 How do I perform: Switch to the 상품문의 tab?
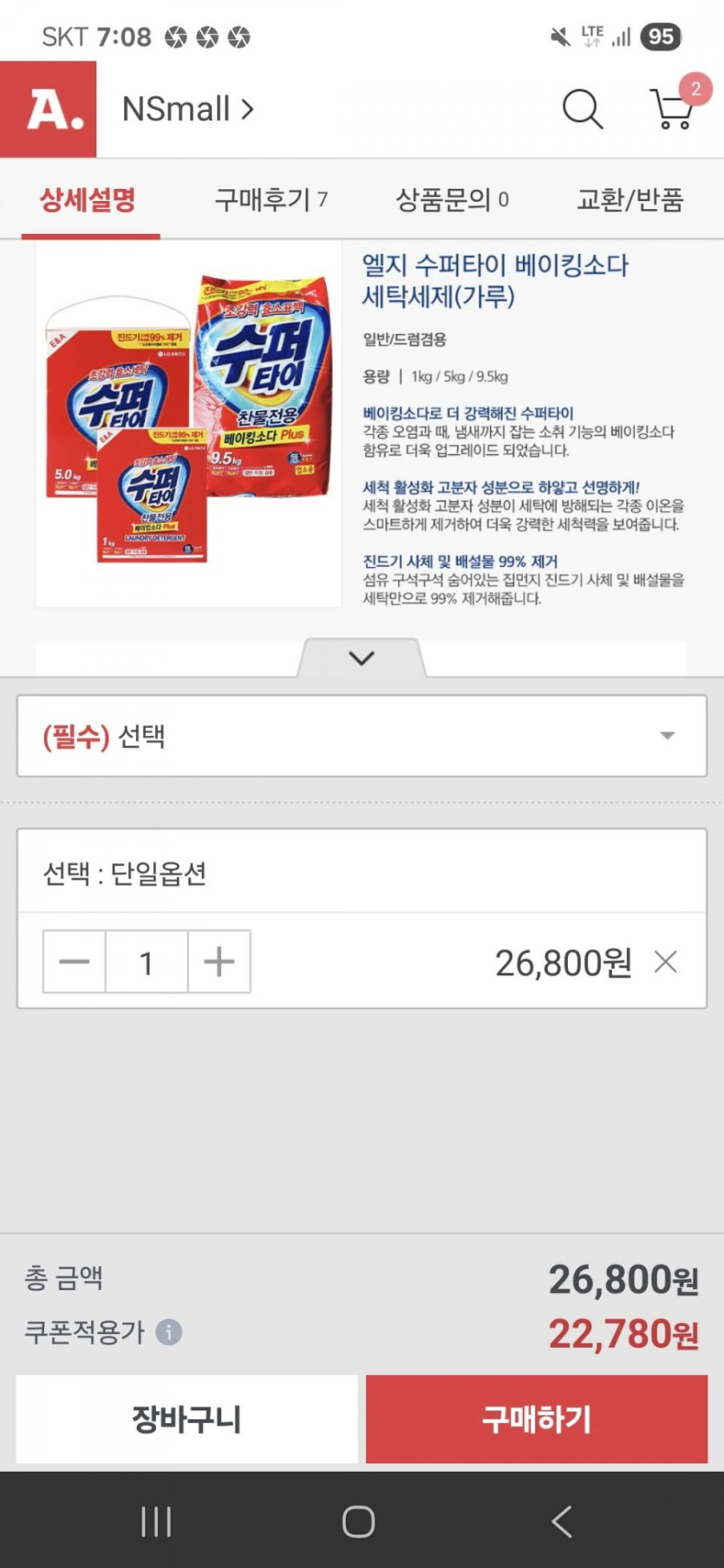pos(452,200)
